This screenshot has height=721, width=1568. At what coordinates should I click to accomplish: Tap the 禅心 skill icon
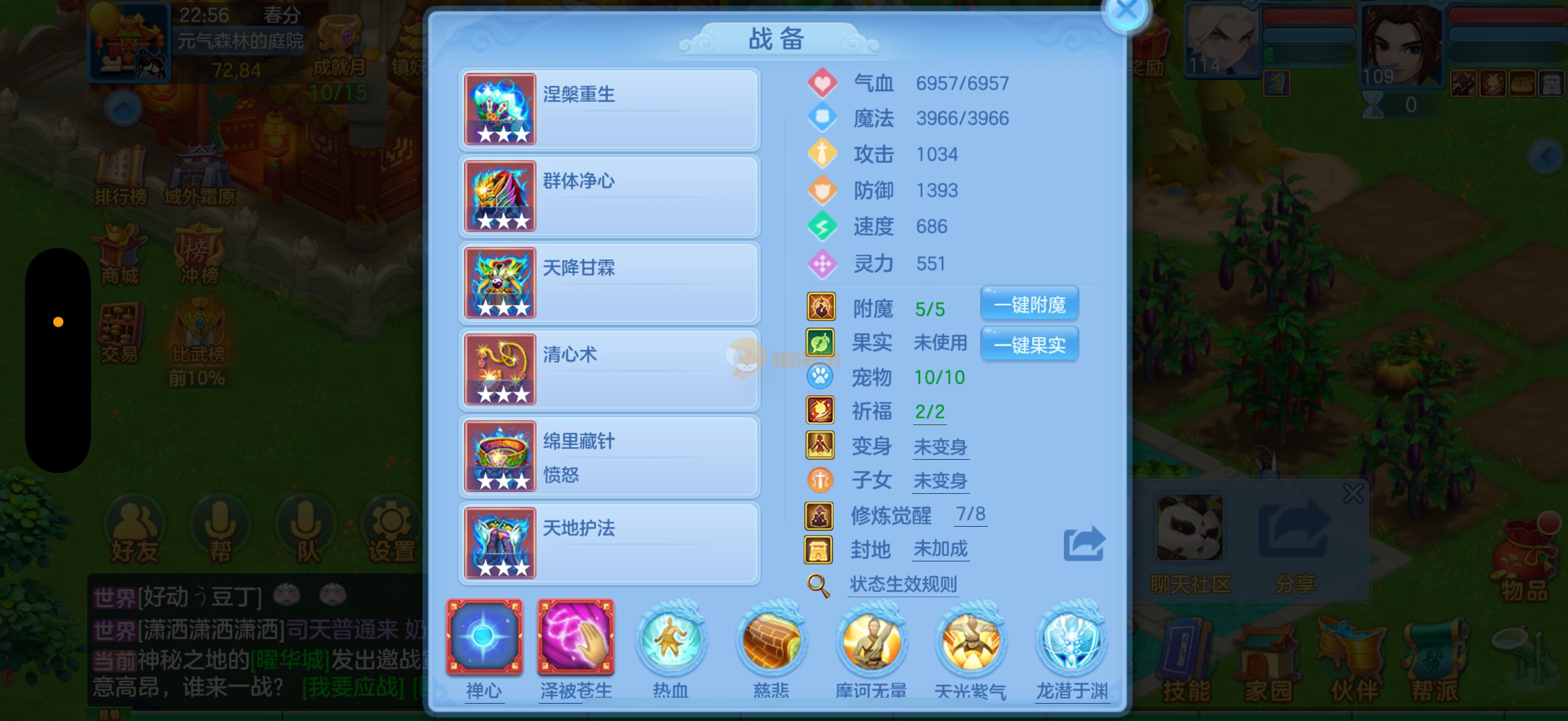click(484, 638)
